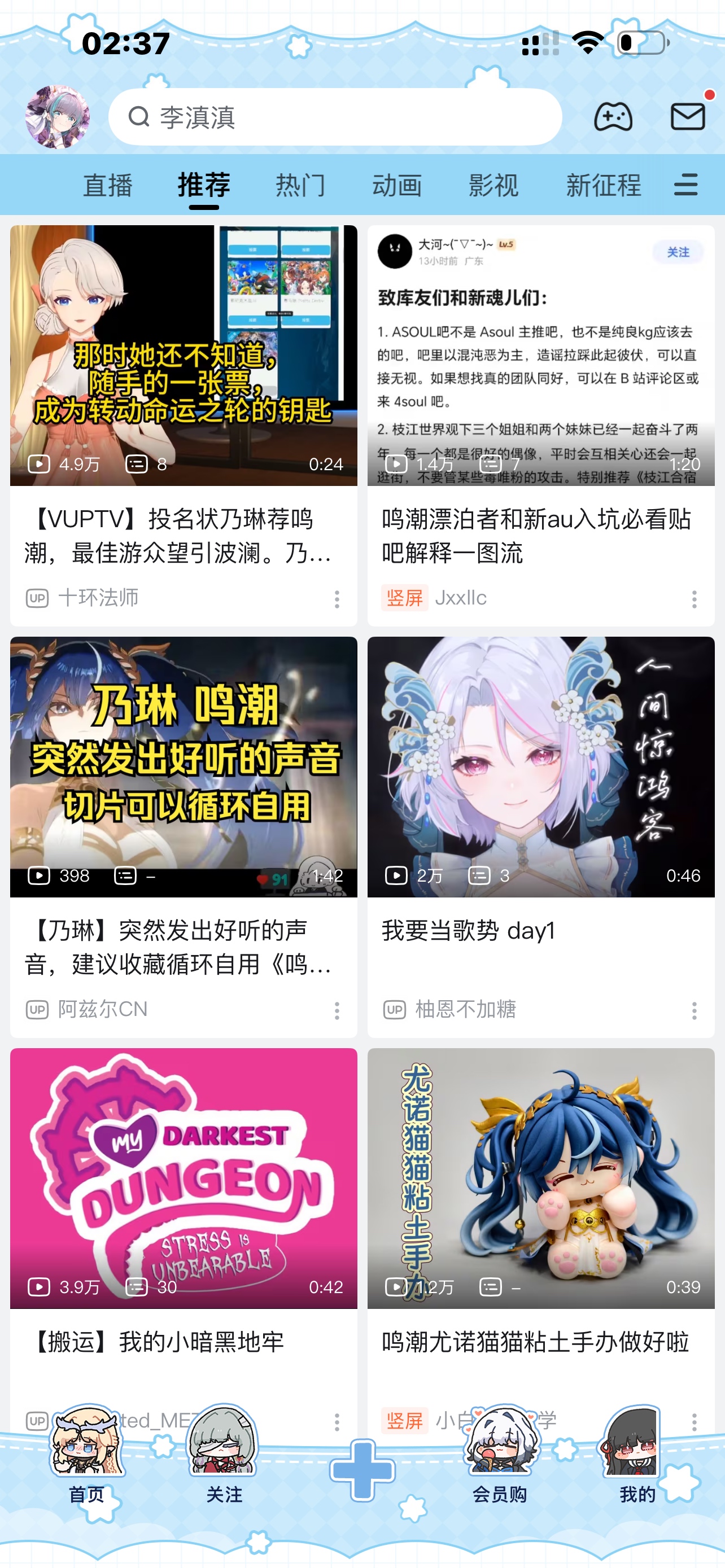Open the 鸣潮漂泊者和新au入坑必看 video
This screenshot has height=1568, width=725.
pyautogui.click(x=540, y=356)
